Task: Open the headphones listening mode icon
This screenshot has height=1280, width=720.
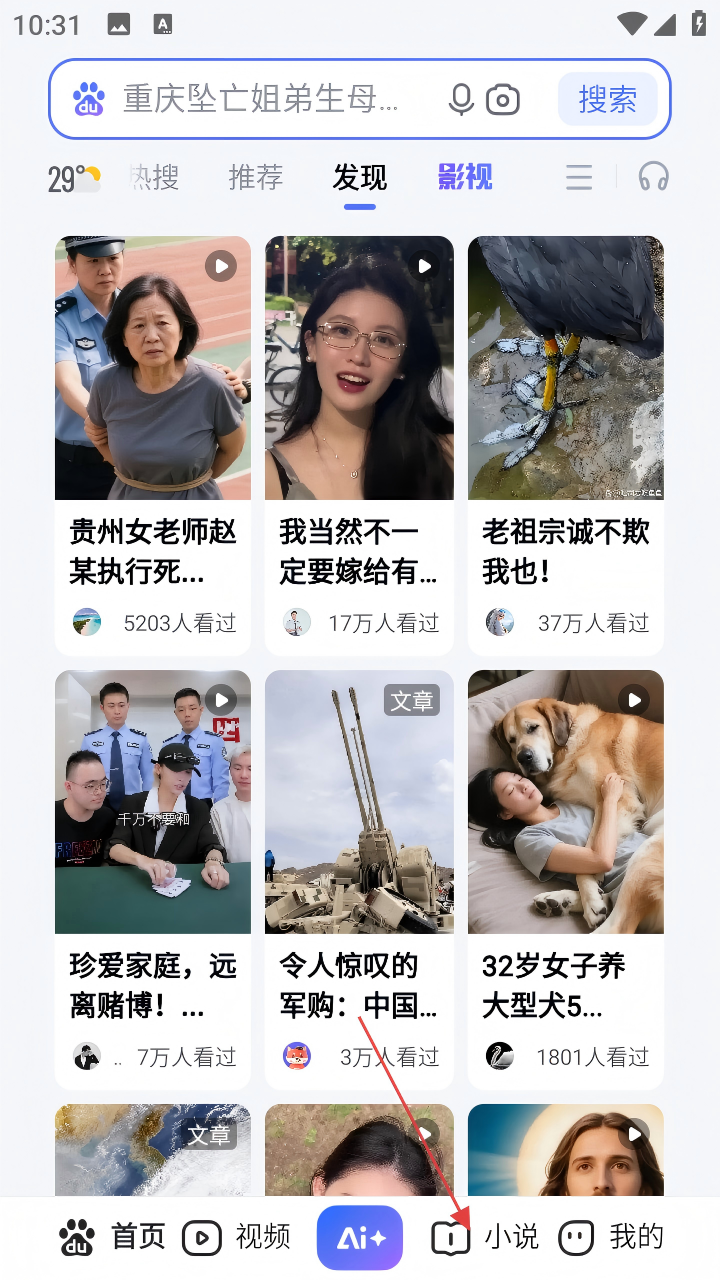Action: 653,178
